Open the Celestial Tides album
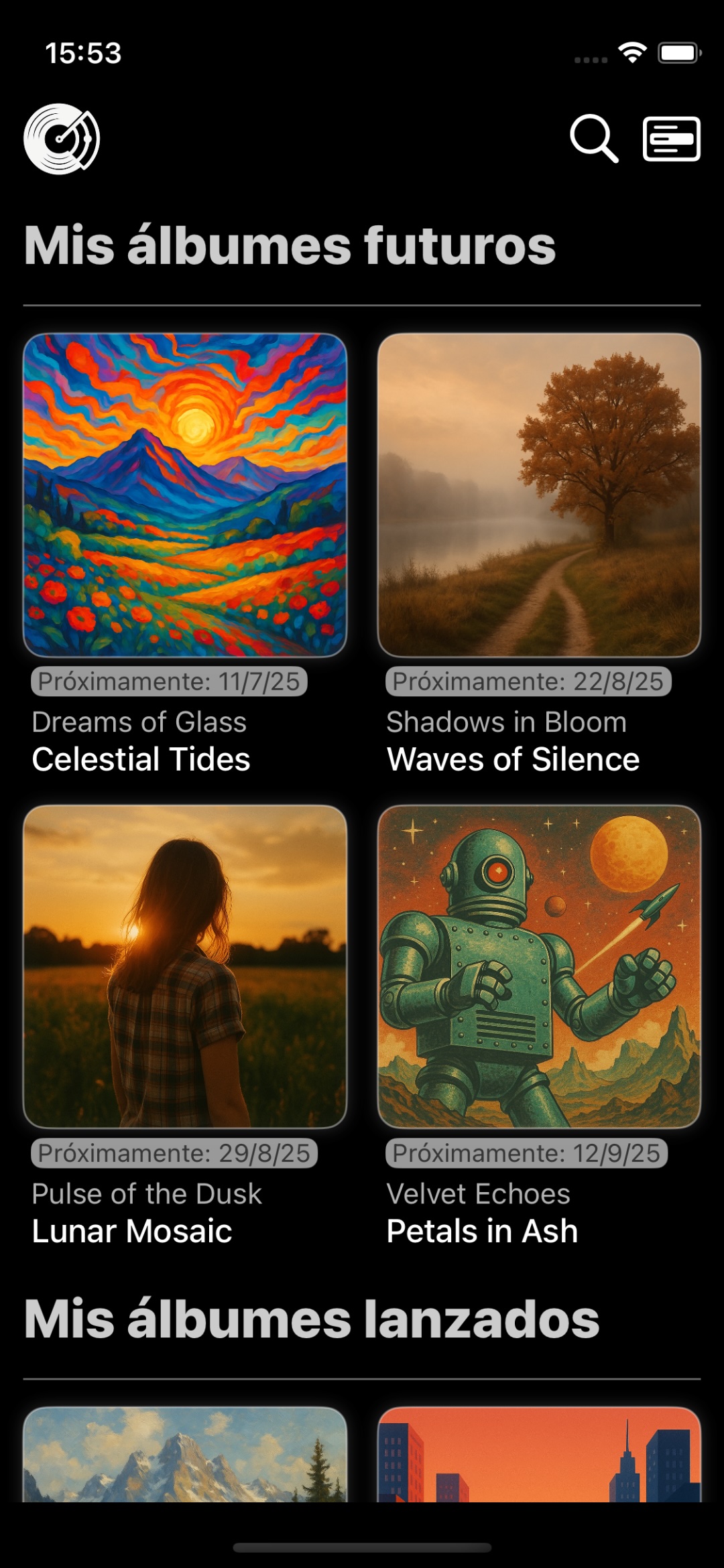Image resolution: width=724 pixels, height=1568 pixels. tap(185, 496)
